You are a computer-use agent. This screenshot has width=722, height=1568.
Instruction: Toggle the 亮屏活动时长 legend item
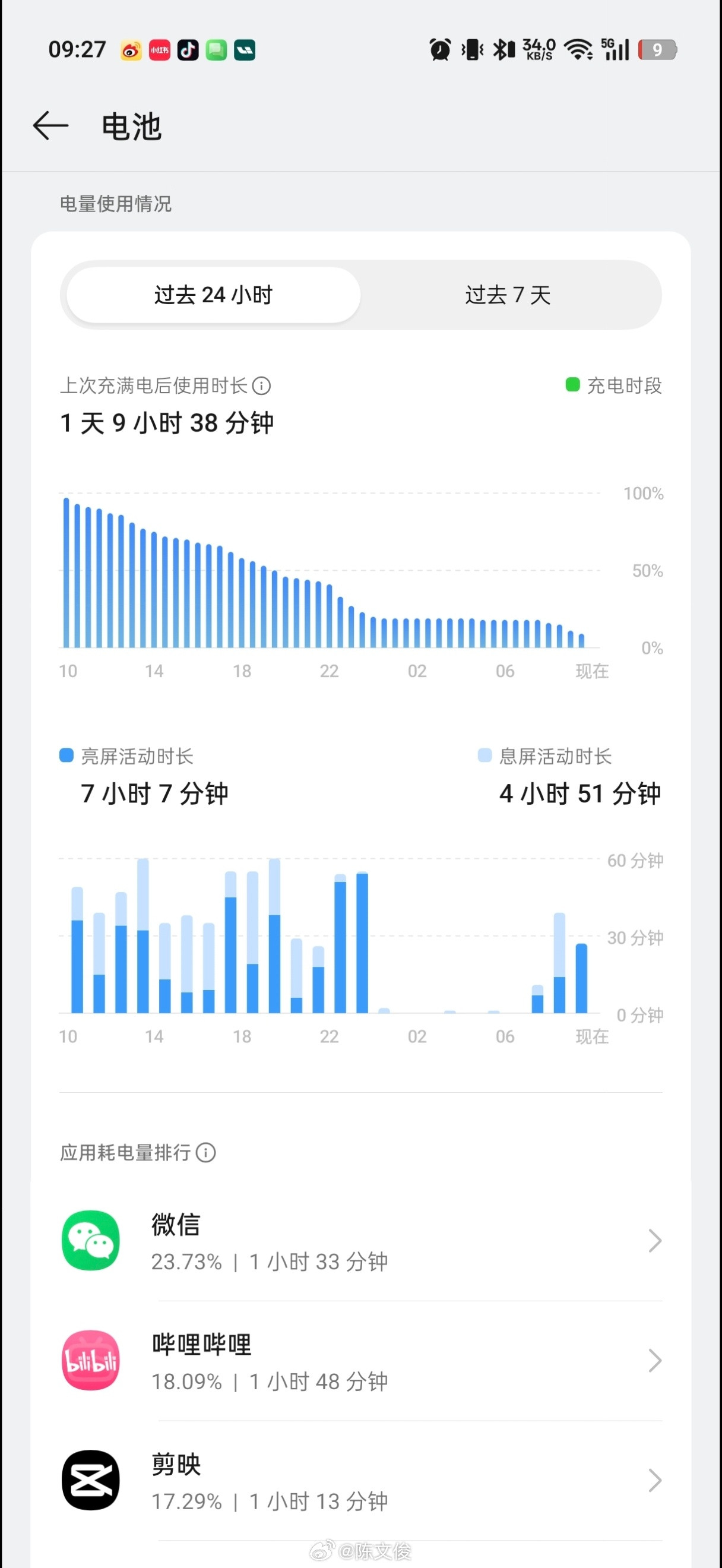tap(129, 756)
